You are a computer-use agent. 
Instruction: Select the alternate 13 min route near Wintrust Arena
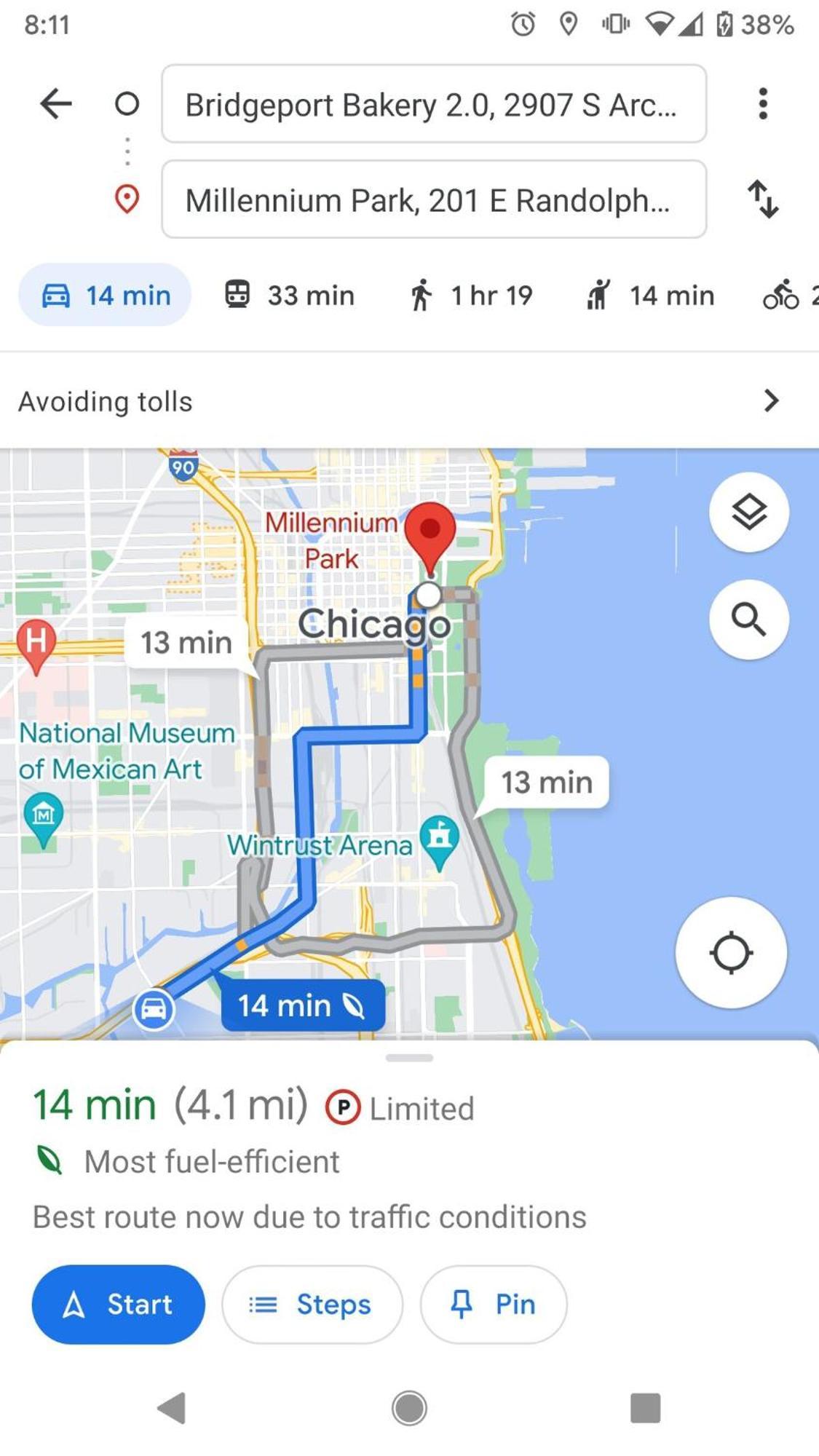[x=546, y=783]
